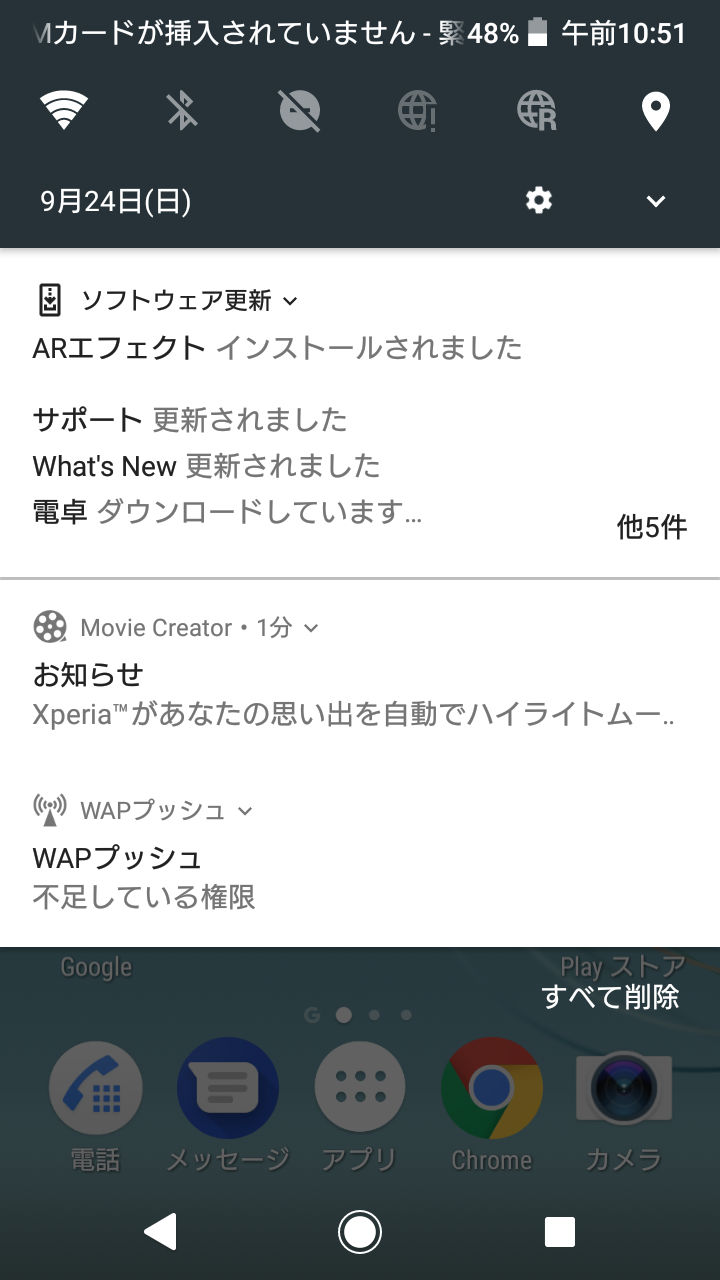Expand the WAPプッシュ notification chevron
This screenshot has height=1280, width=720.
[x=245, y=810]
